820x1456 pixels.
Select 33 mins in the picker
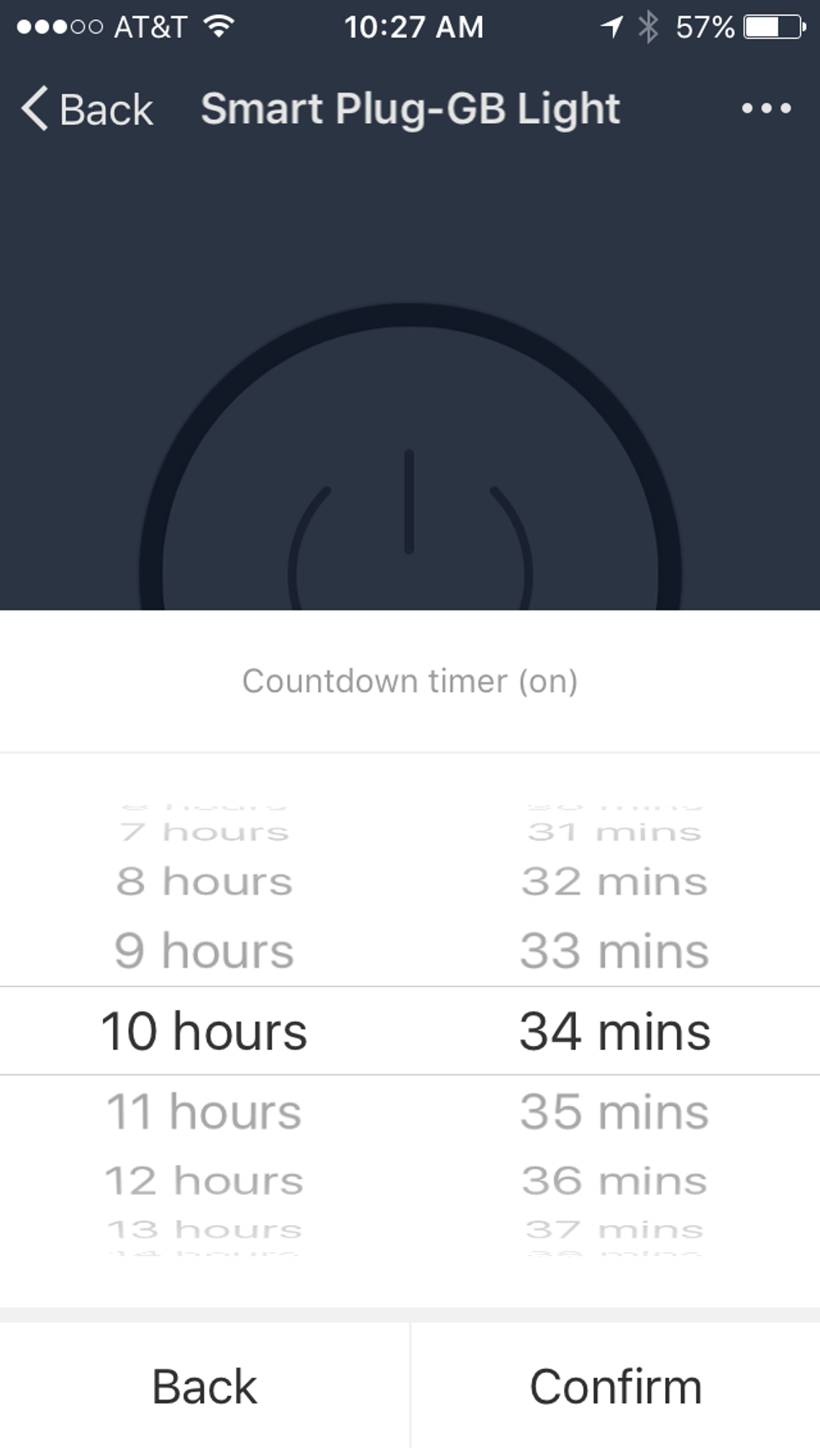[614, 951]
